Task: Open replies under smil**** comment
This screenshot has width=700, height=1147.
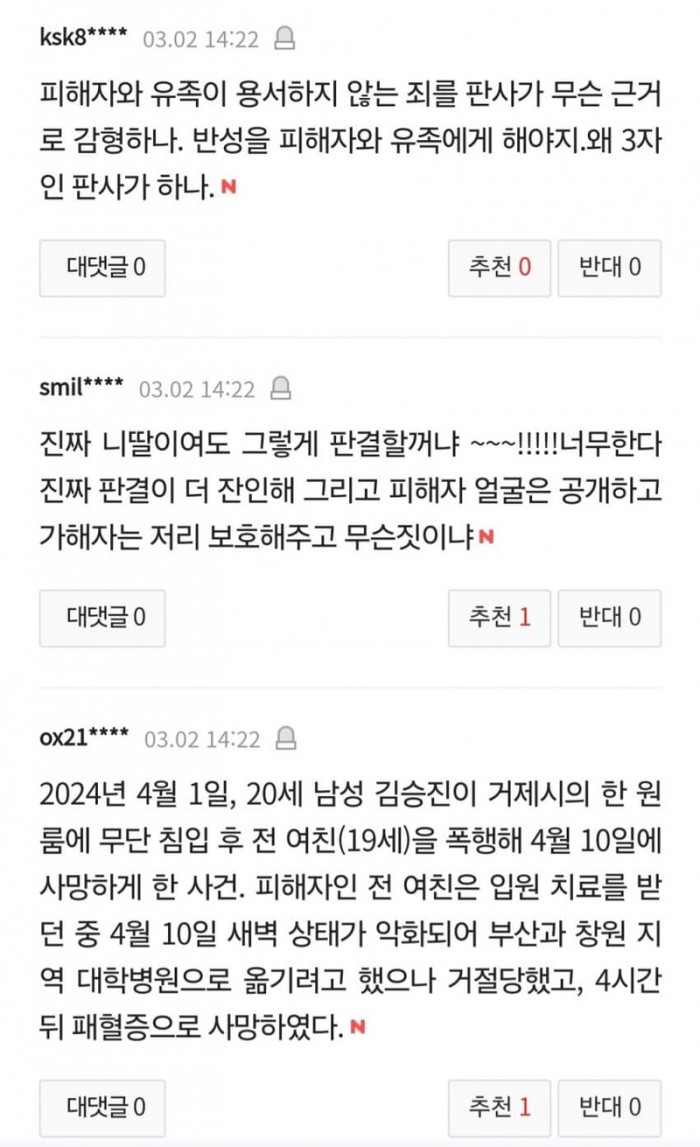Action: (x=102, y=617)
